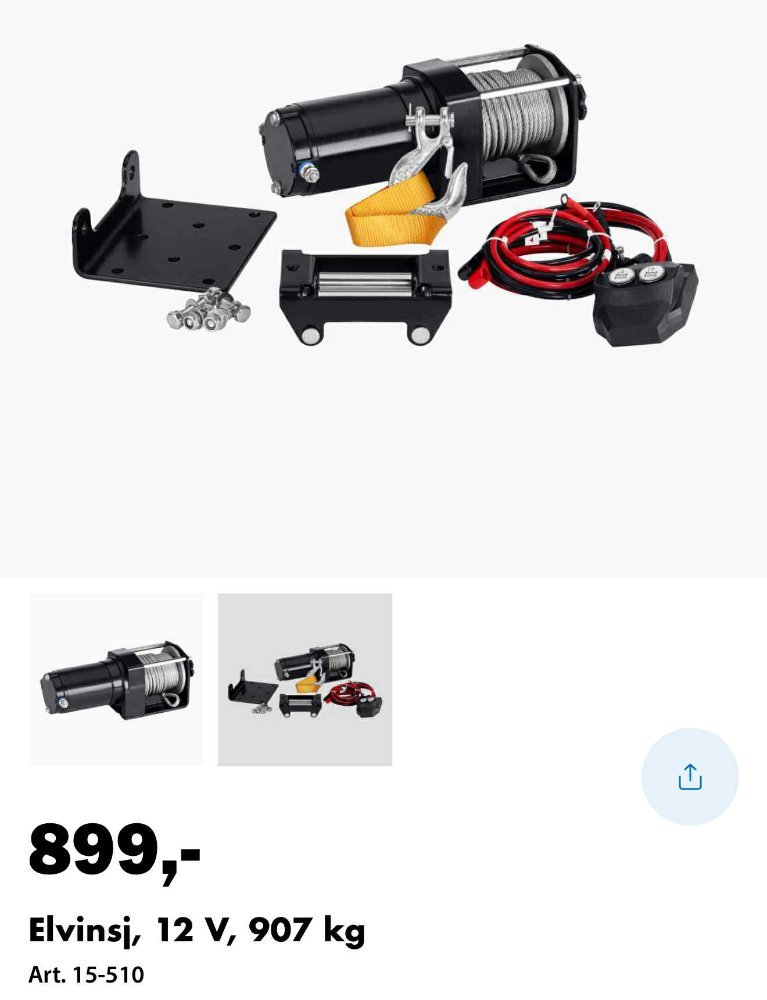Viewport: 767px width, 1000px height.
Task: Share this winch product
Action: 689,777
